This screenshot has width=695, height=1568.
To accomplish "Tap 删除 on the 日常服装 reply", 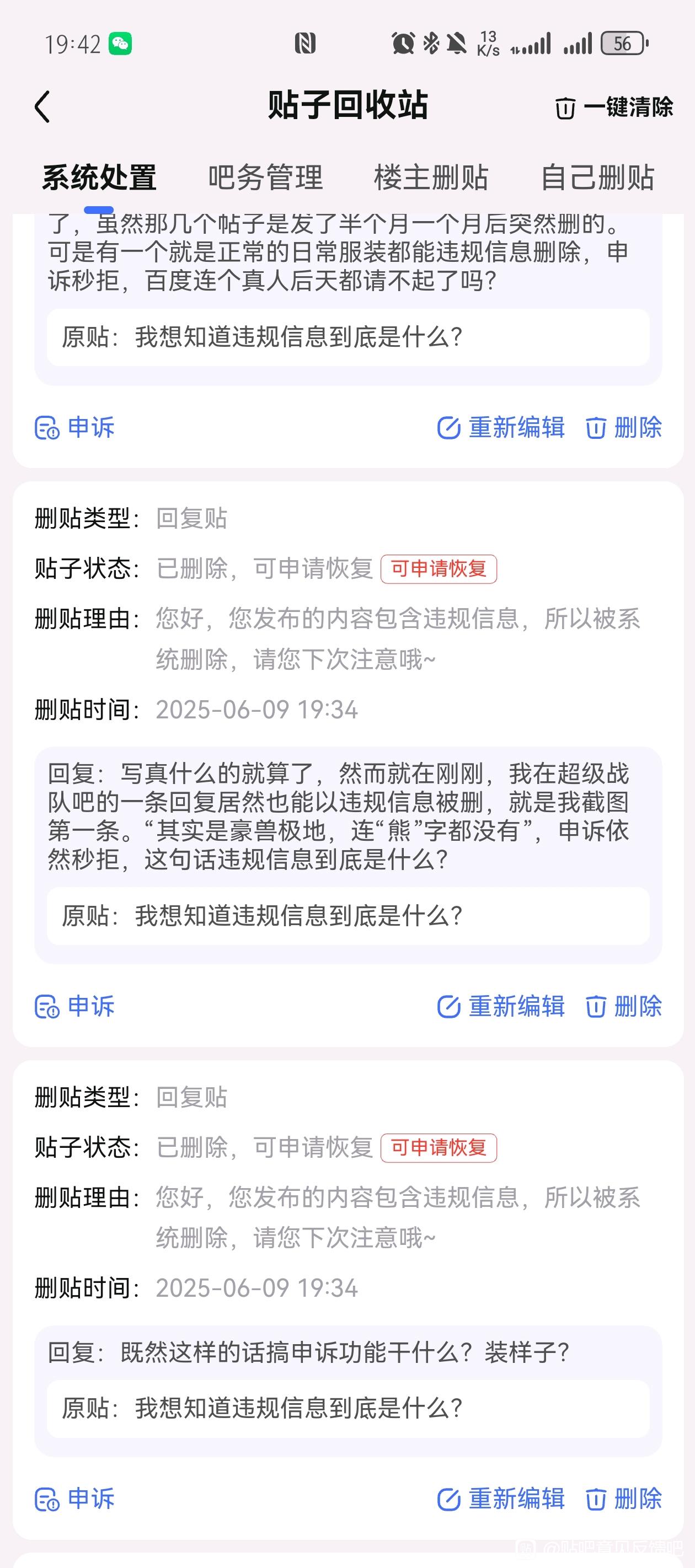I will click(x=624, y=427).
